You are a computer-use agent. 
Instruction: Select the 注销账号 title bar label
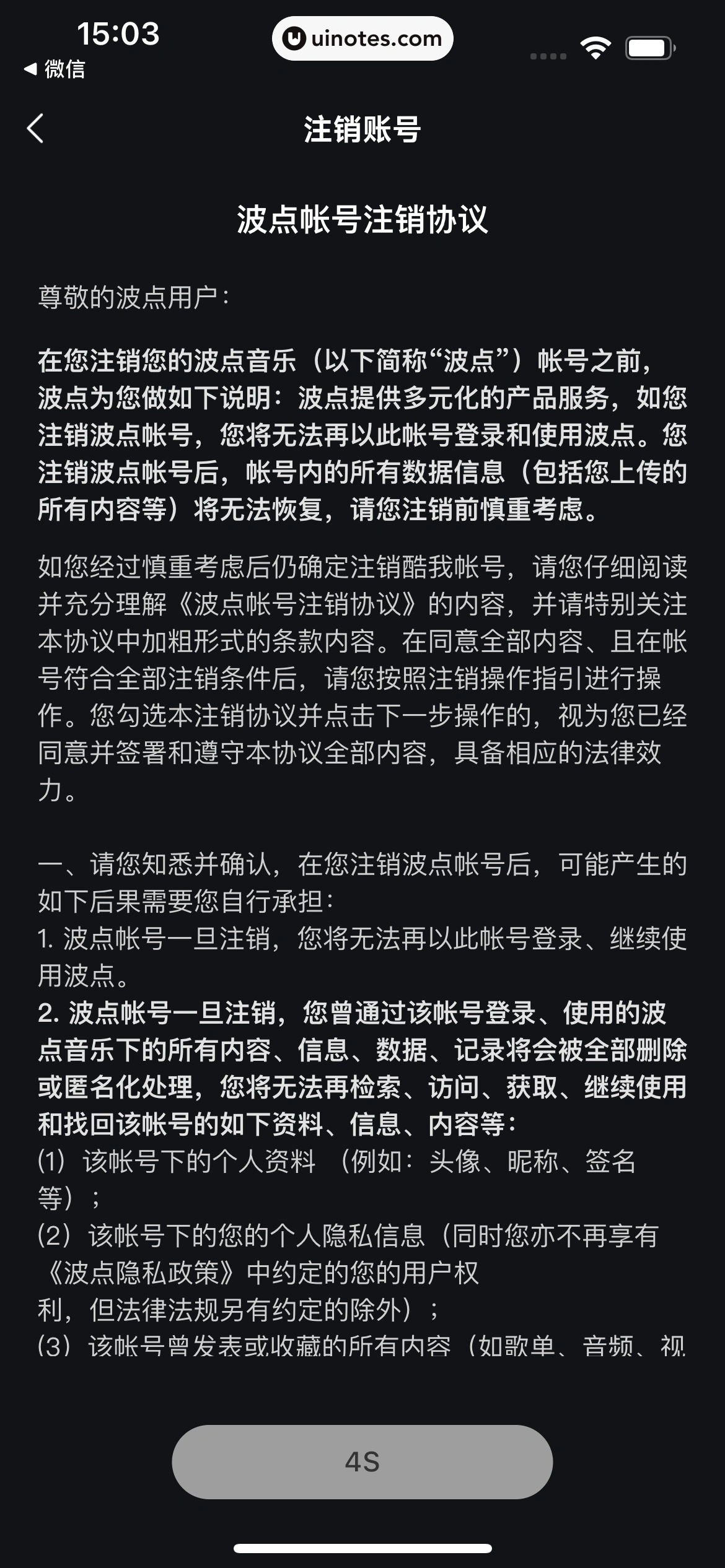tap(362, 127)
